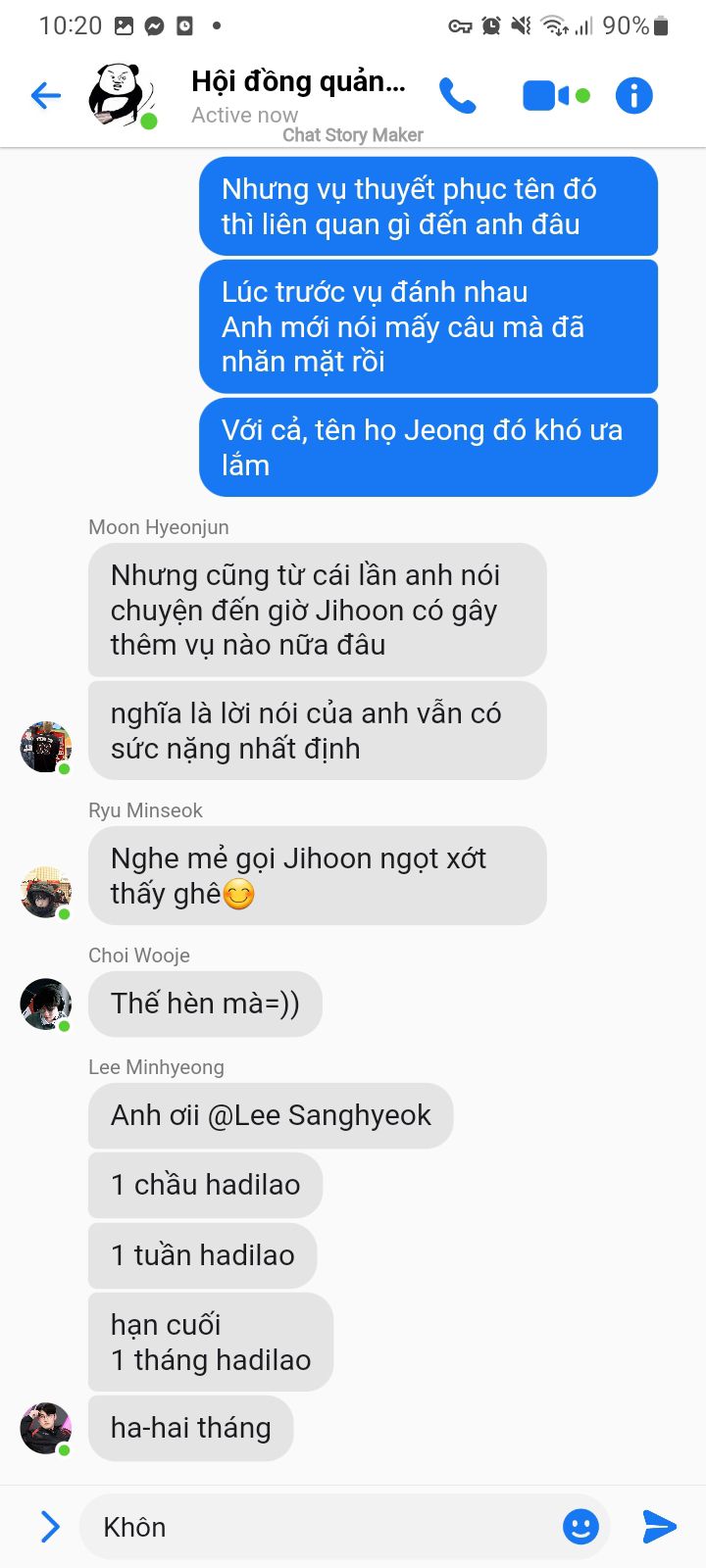The image size is (706, 1568).
Task: Send the message
Action: point(659,1526)
